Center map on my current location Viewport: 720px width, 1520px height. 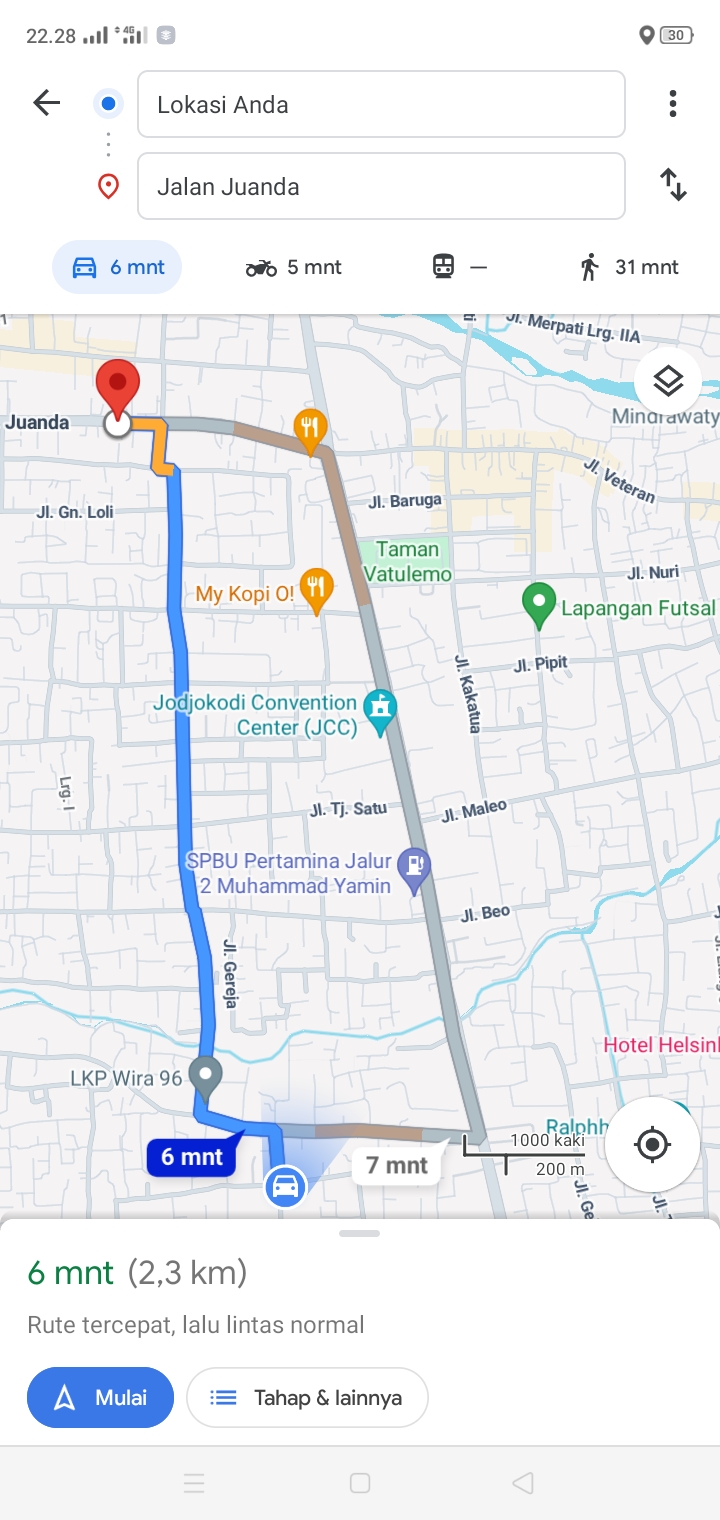(652, 1143)
